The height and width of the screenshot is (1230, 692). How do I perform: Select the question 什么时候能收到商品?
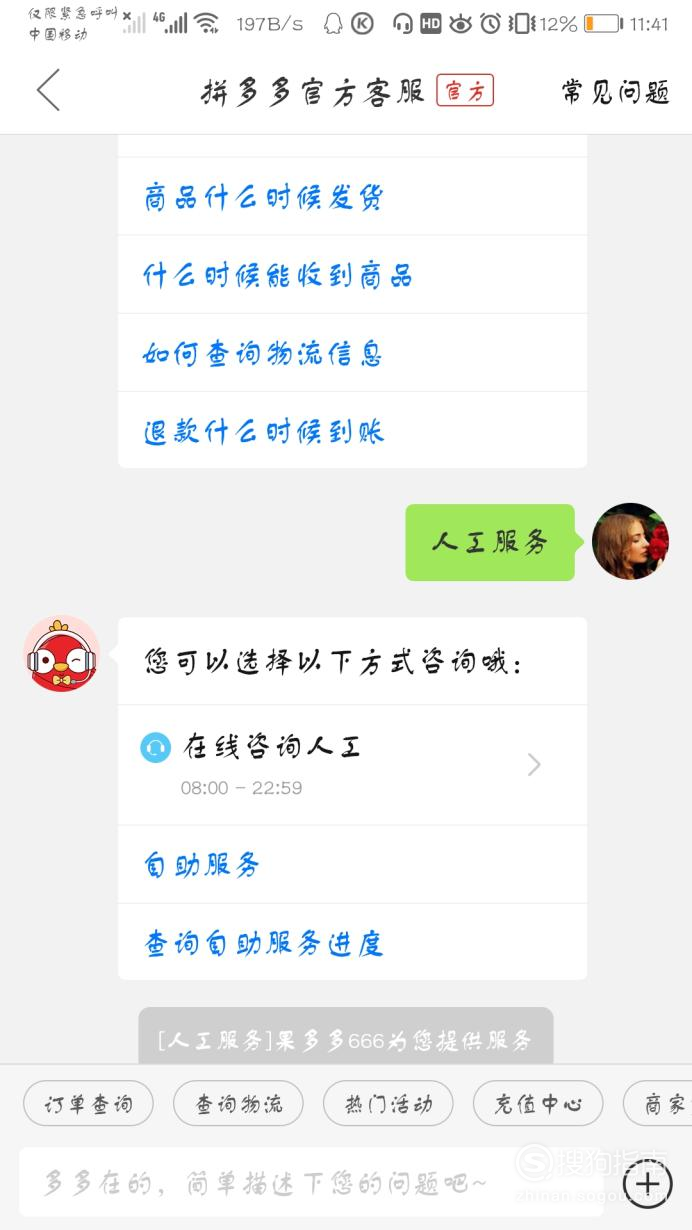coord(278,275)
